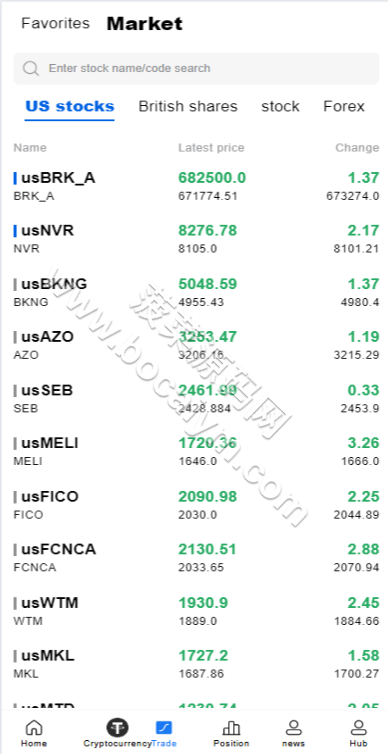Open the usBRK_A stock row
388x754 pixels.
pos(196,186)
